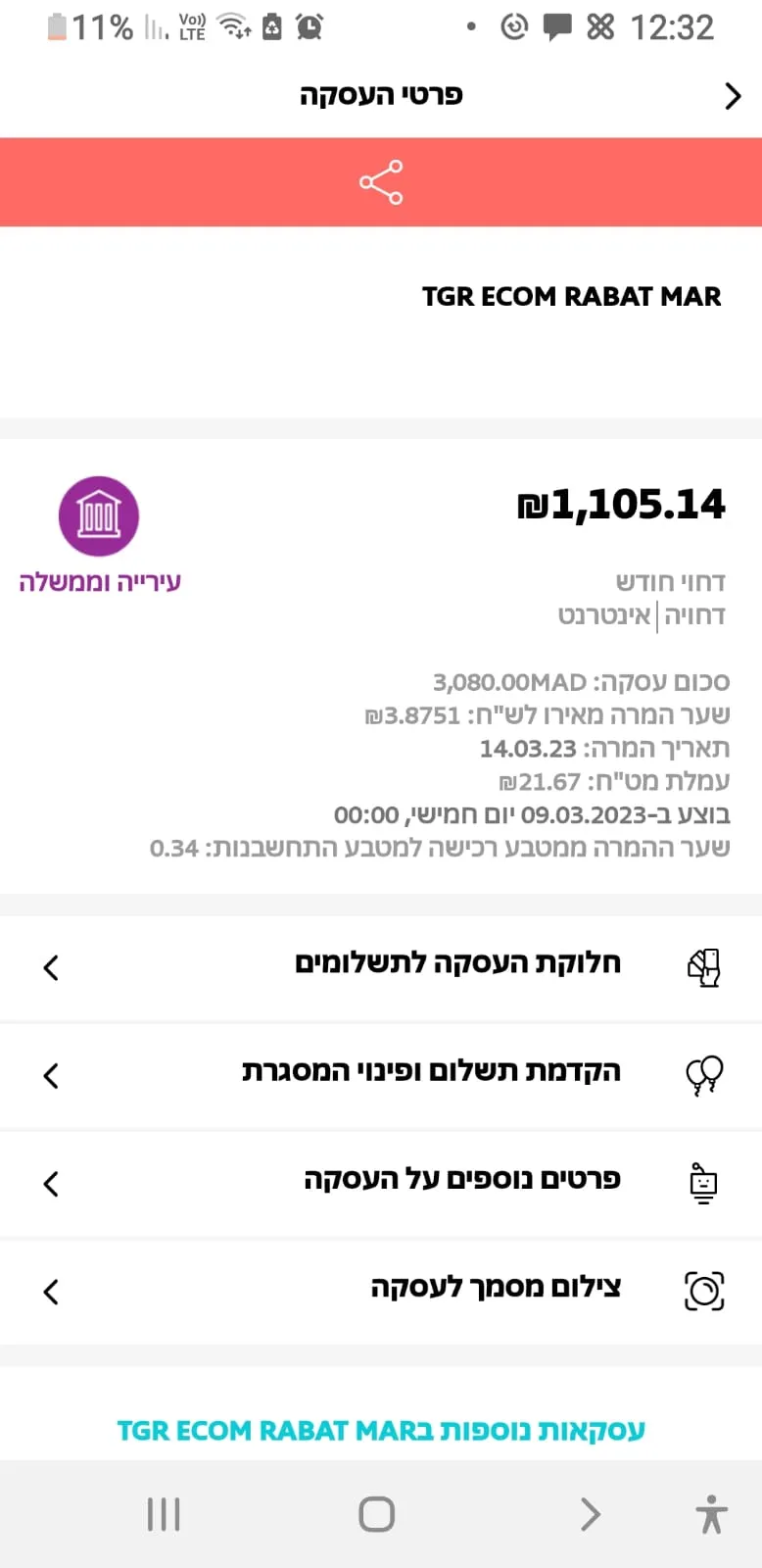Open recent apps from the navigation bar
Image resolution: width=762 pixels, height=1568 pixels.
click(x=164, y=1514)
